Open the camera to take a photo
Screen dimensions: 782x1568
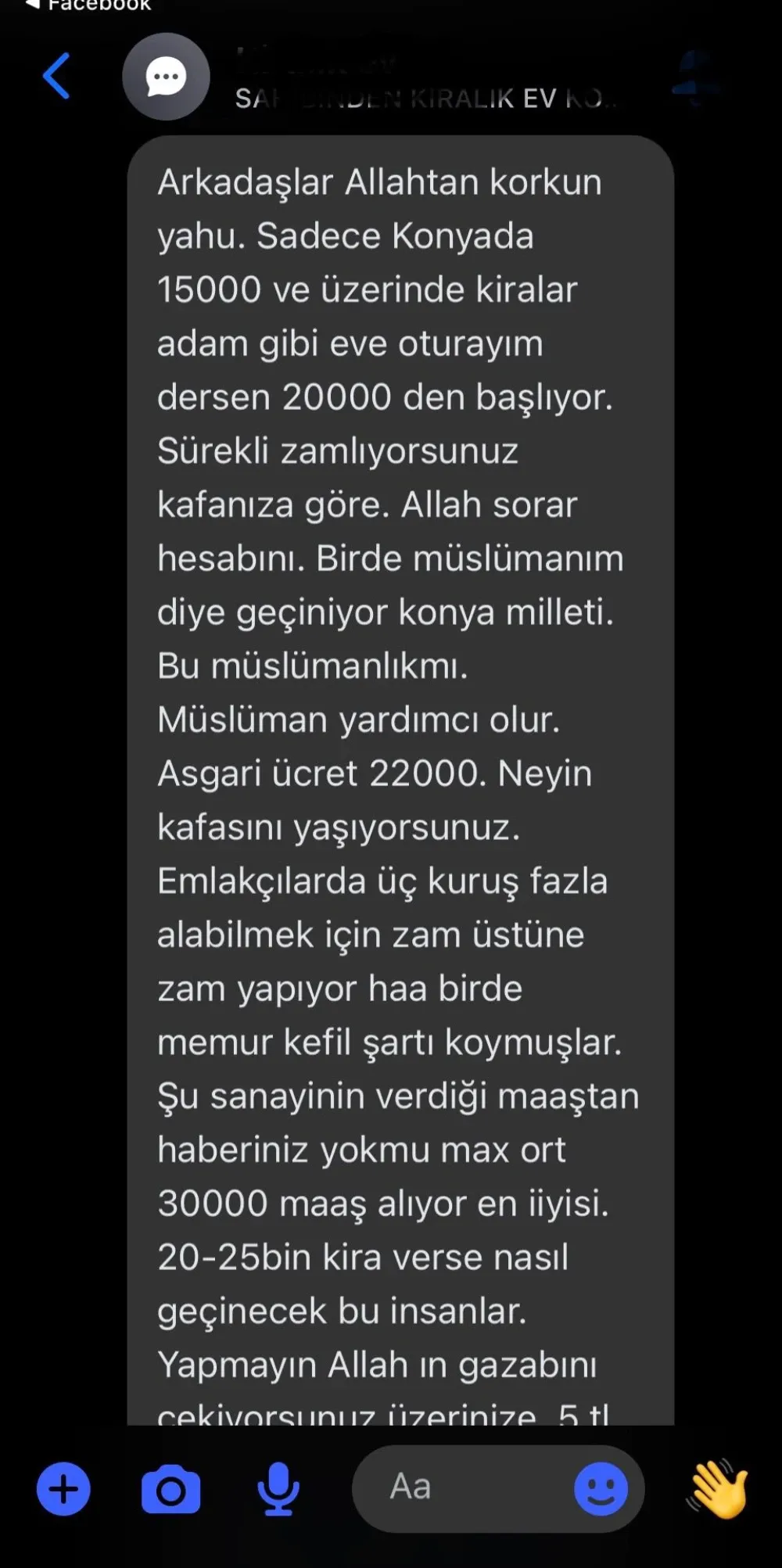click(x=170, y=1488)
